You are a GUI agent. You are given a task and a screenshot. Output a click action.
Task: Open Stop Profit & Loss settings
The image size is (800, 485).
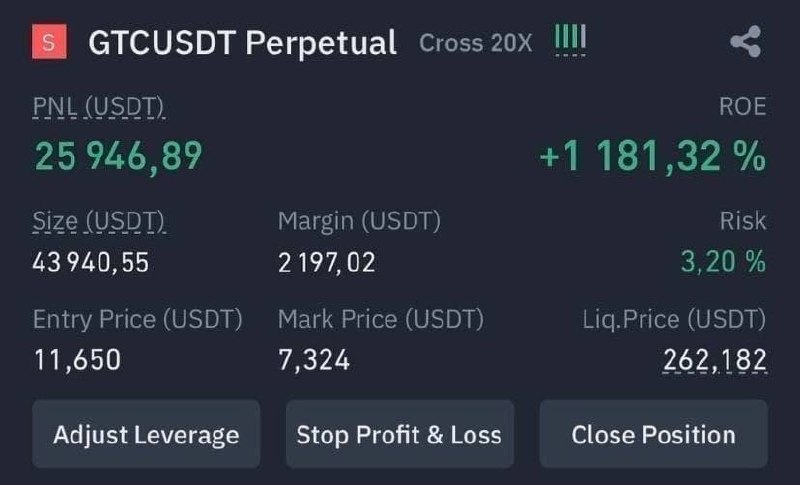click(399, 434)
